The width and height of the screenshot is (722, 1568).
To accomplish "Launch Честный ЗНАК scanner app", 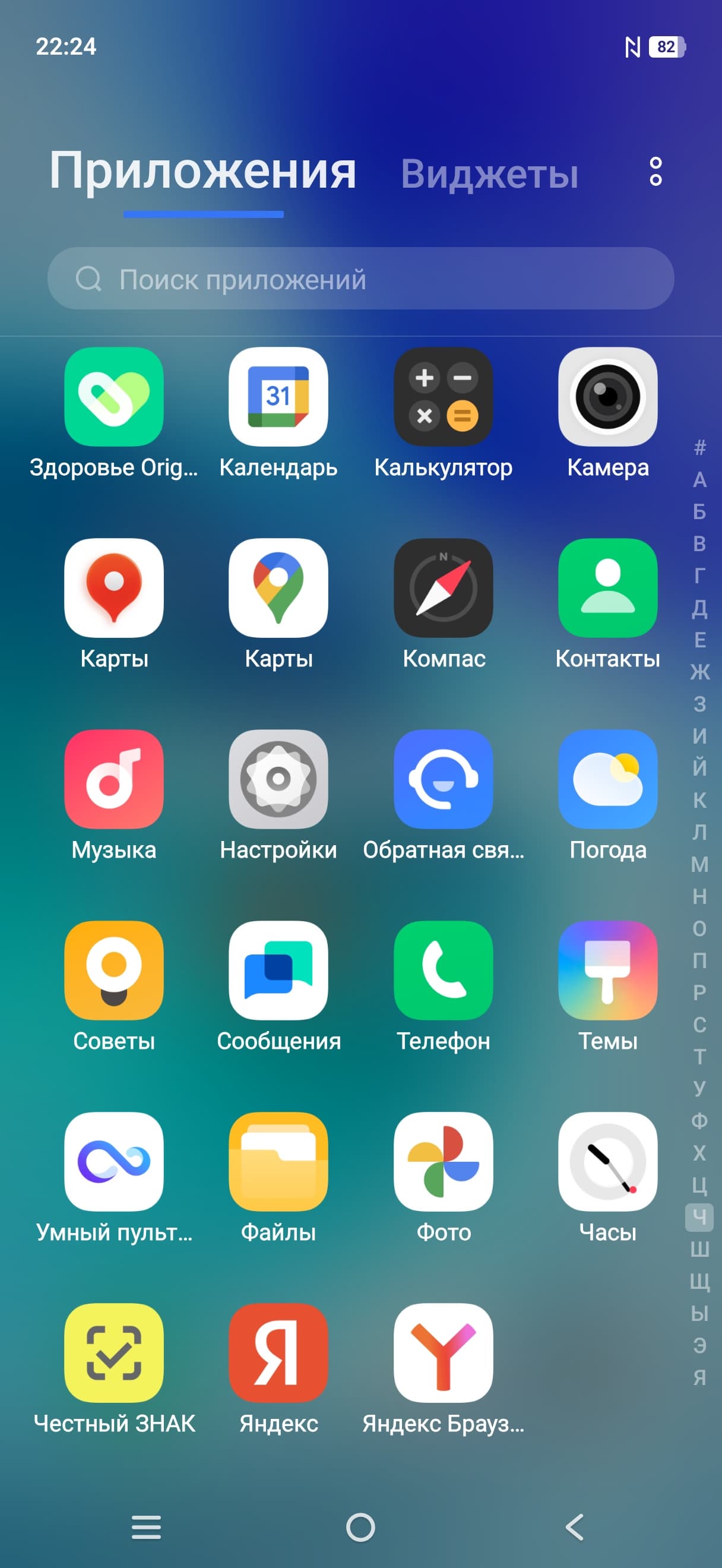I will [114, 1352].
